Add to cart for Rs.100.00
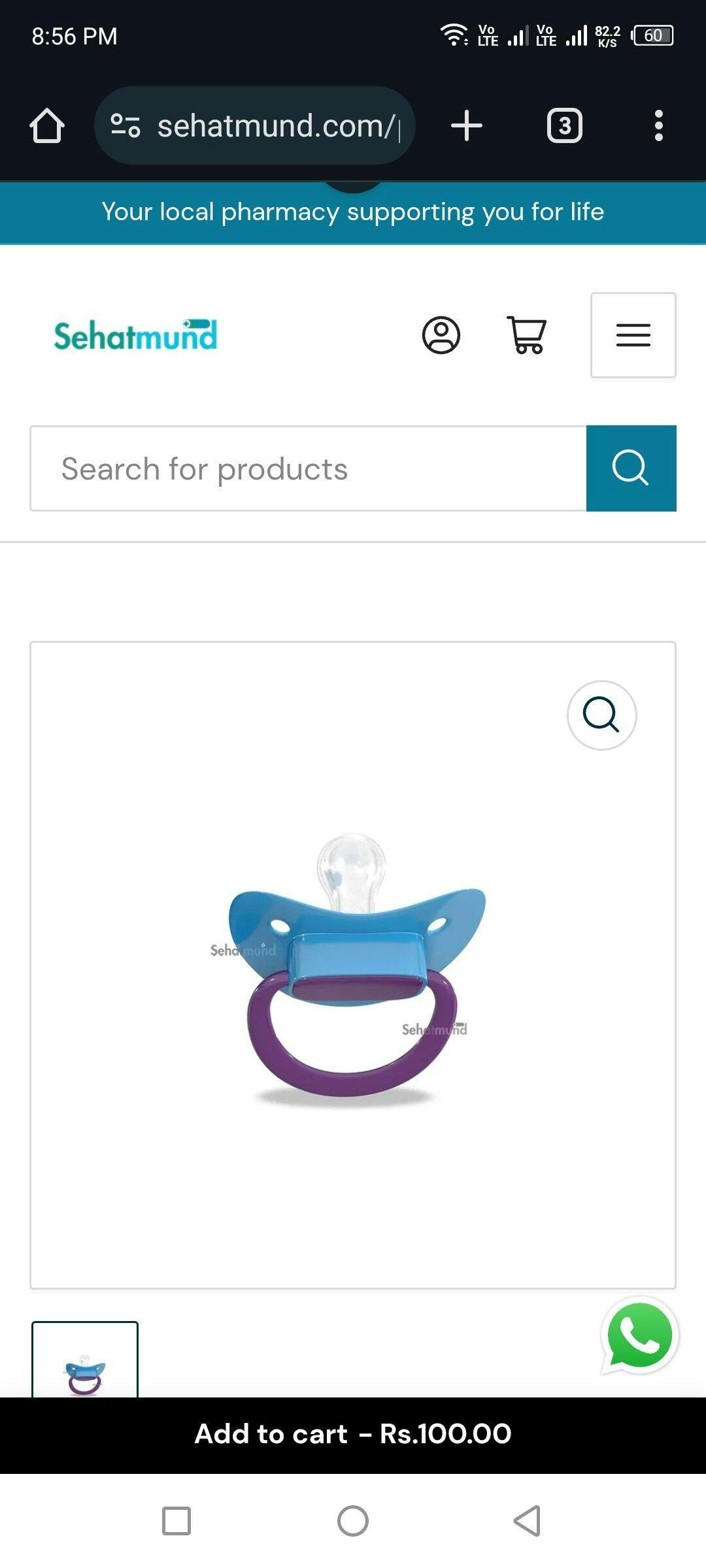The height and width of the screenshot is (1568, 706). [353, 1435]
